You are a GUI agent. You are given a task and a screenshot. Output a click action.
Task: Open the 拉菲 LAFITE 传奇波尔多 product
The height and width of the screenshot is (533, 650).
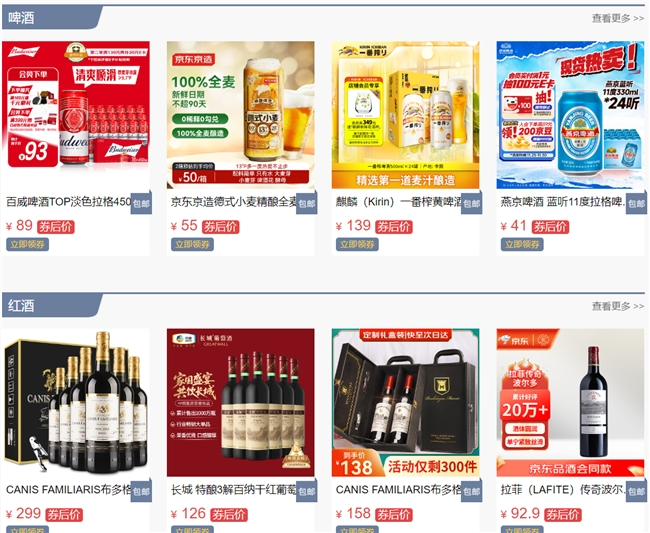570,402
